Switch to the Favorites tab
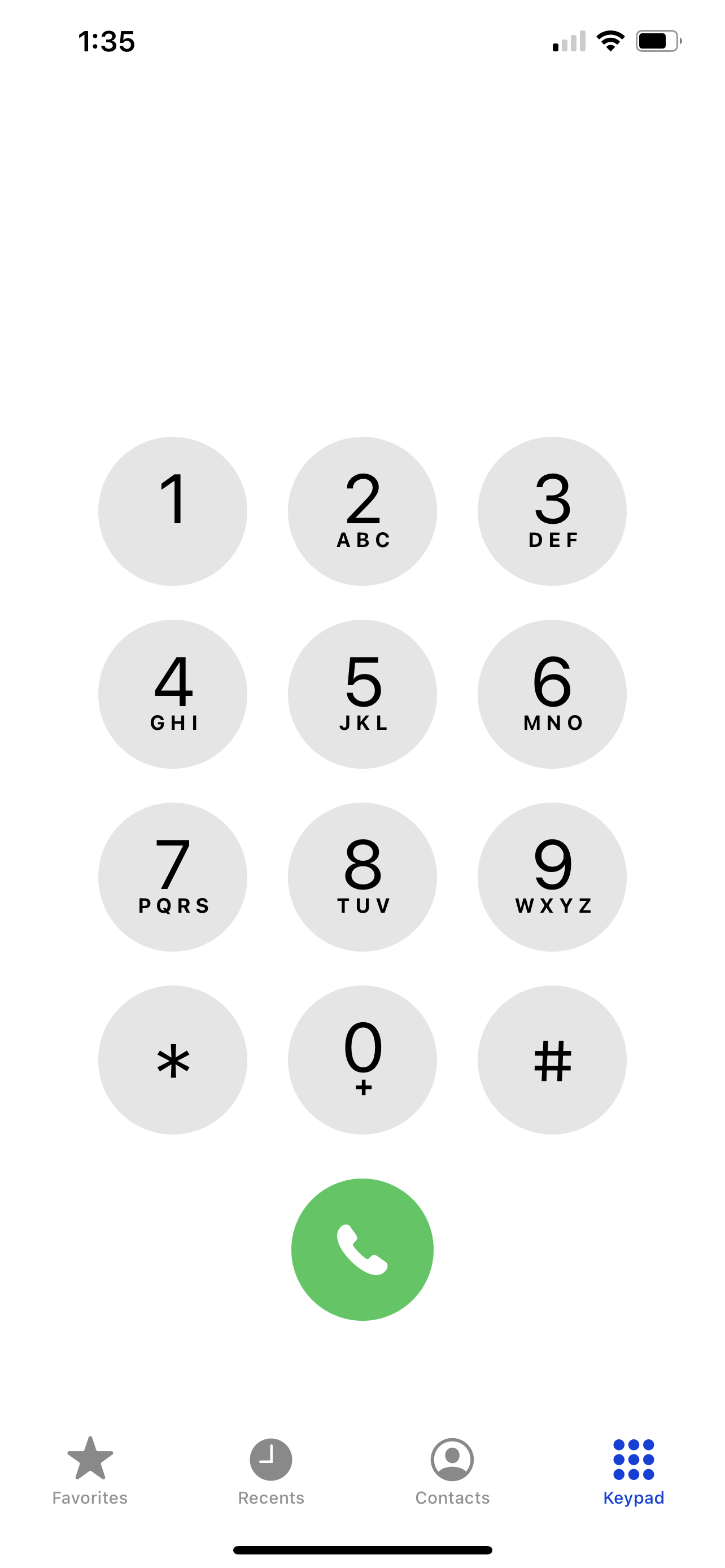 tap(90, 1469)
